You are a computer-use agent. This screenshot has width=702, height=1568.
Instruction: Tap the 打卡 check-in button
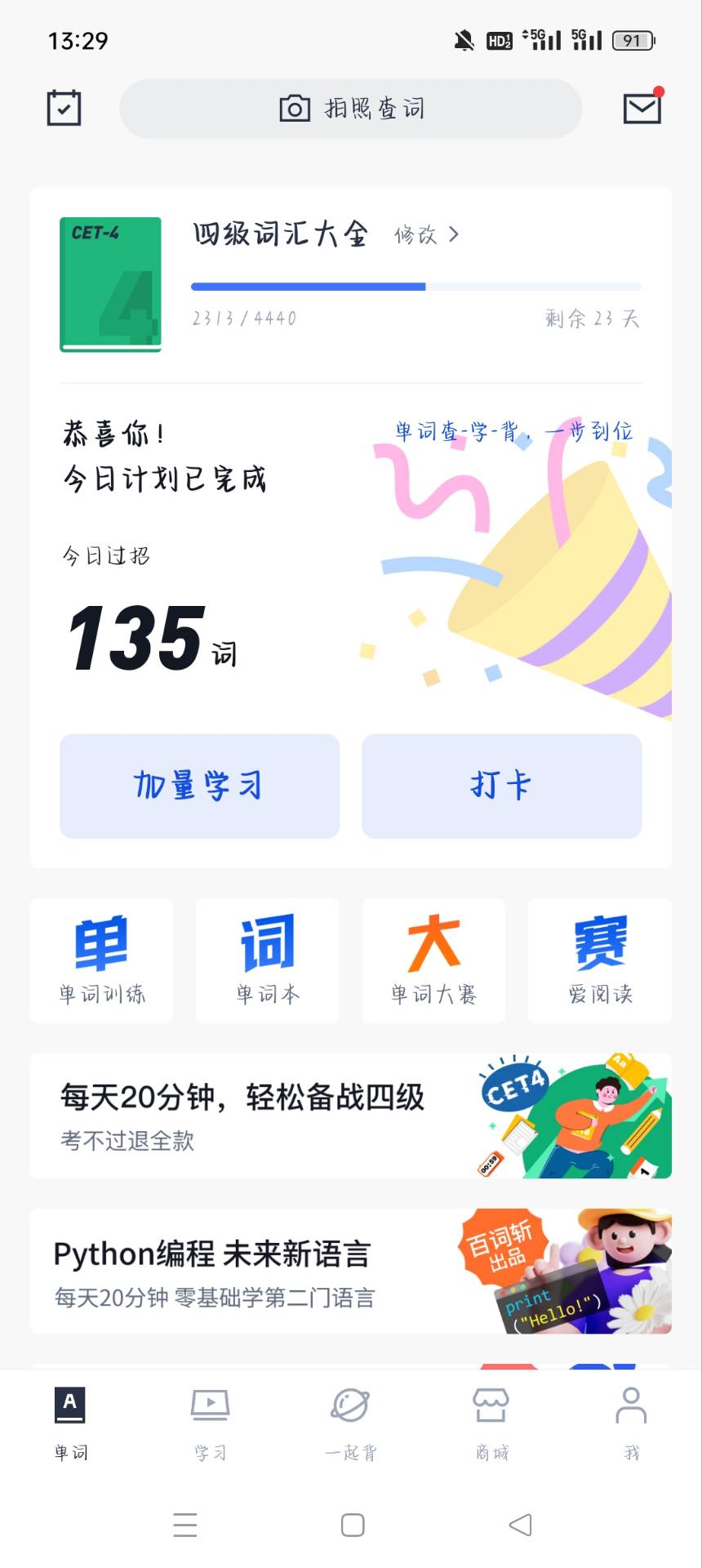coord(502,786)
